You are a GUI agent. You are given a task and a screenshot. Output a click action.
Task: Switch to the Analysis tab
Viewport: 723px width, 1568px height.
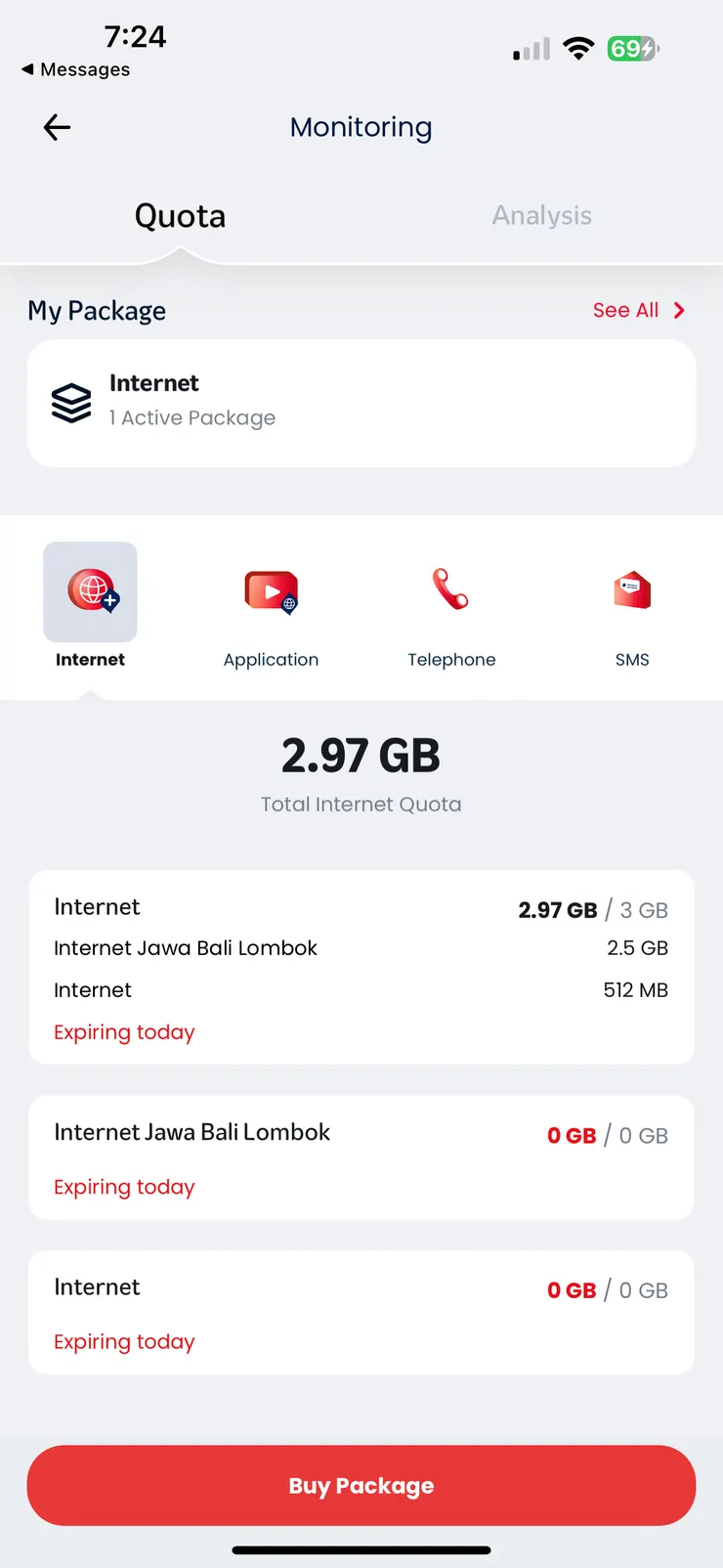[541, 215]
